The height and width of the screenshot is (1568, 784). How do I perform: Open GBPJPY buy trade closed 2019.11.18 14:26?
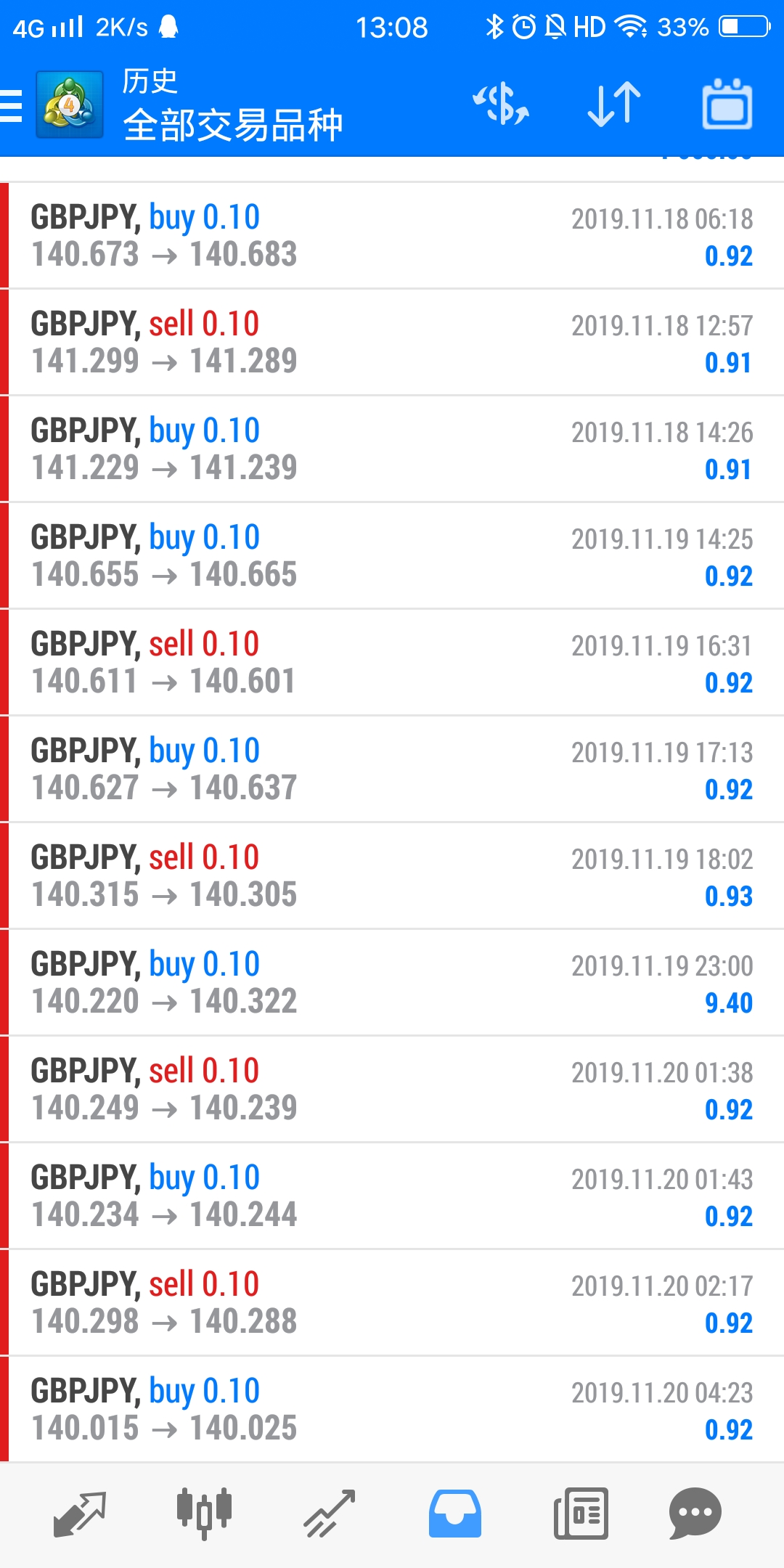[392, 449]
